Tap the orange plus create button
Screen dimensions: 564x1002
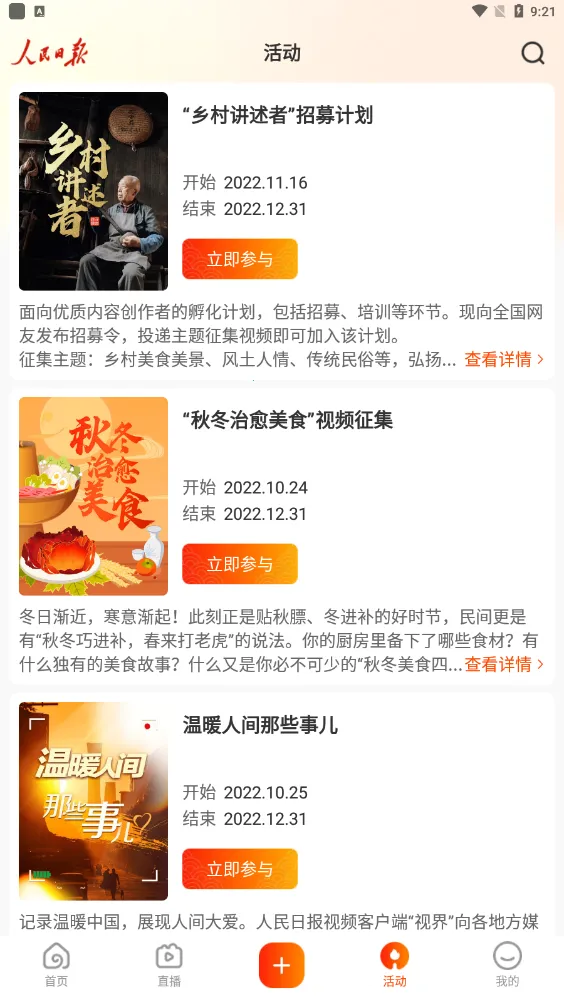click(x=282, y=965)
